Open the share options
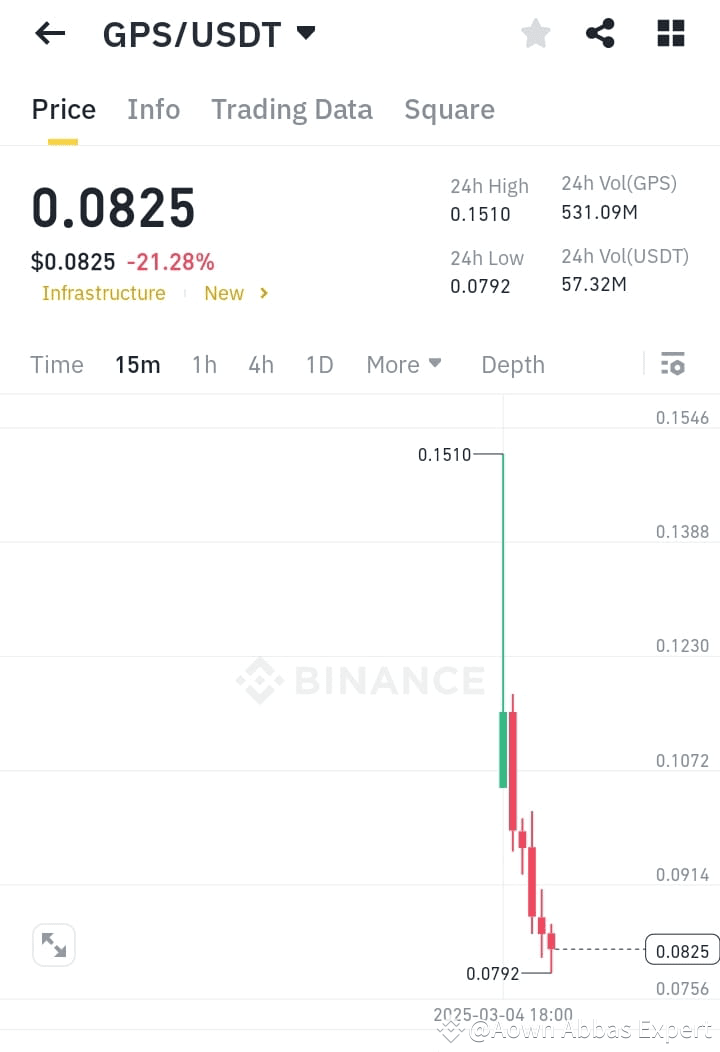 click(600, 33)
